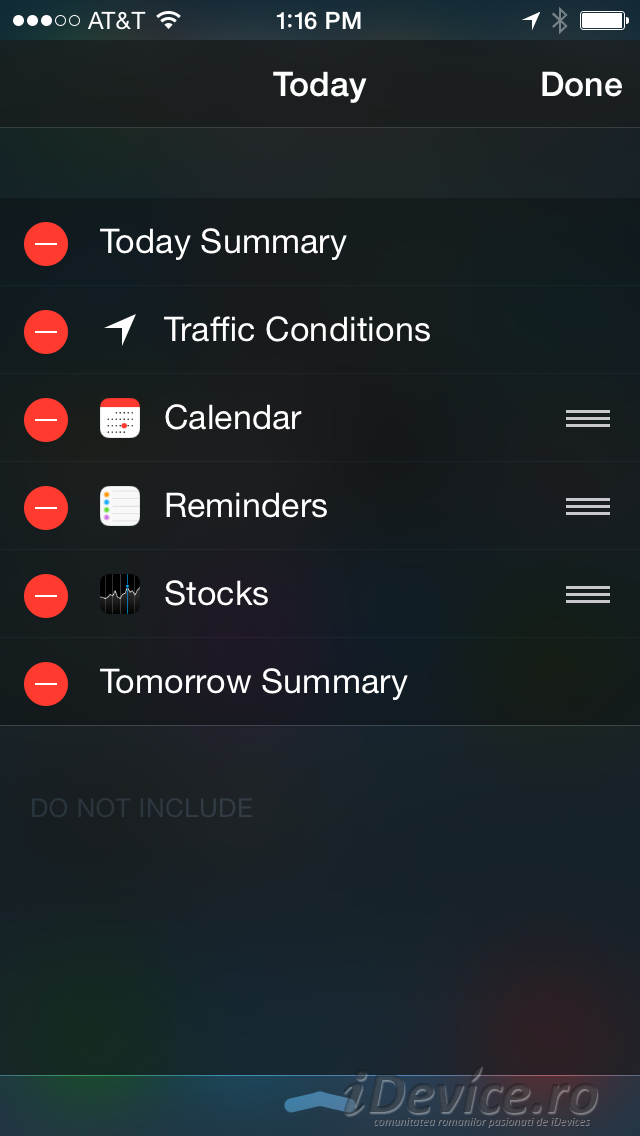Tap the reorder handle beside Calendar

(588, 418)
